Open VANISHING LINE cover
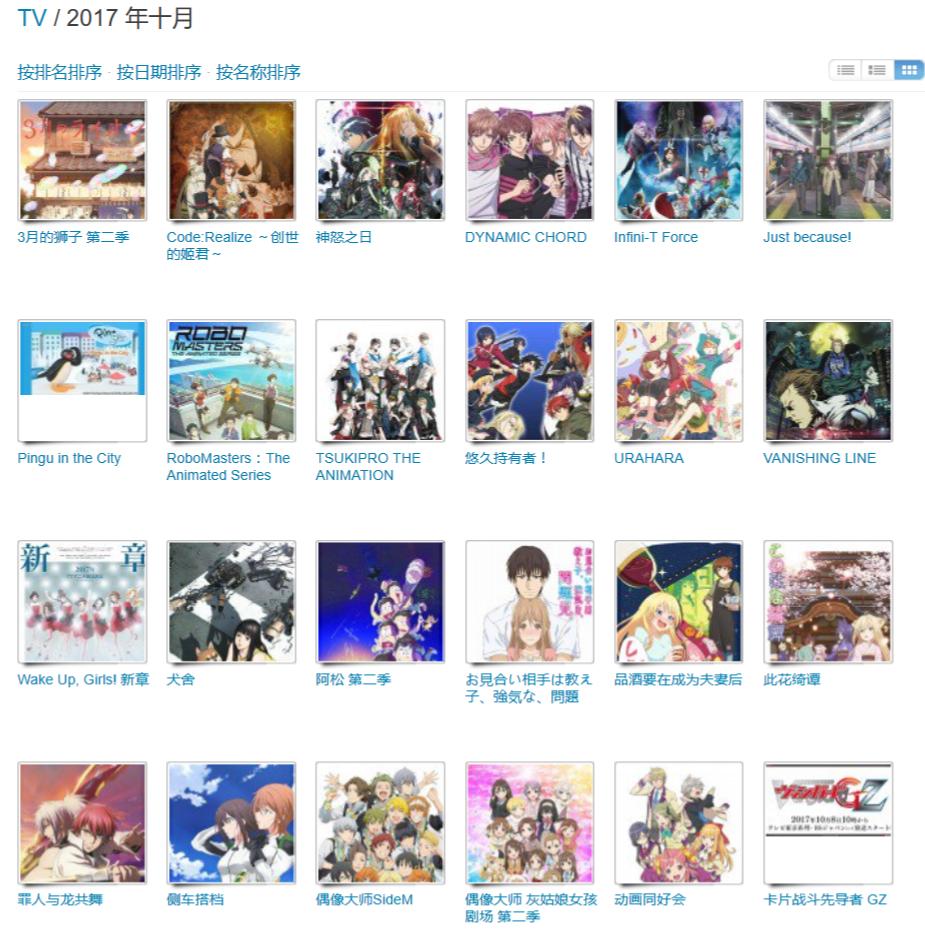Image resolution: width=925 pixels, height=950 pixels. point(827,381)
